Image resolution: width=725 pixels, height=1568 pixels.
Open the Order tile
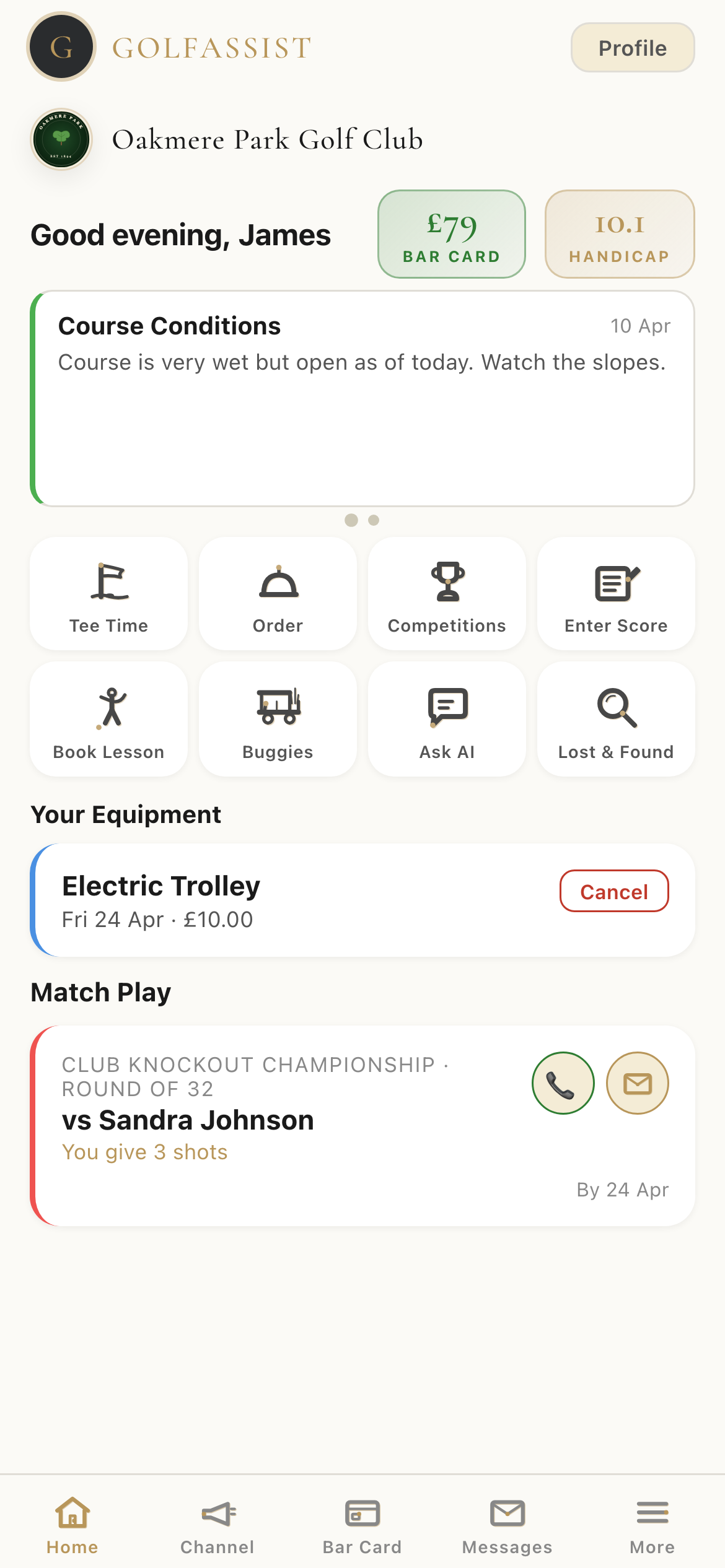(x=278, y=594)
